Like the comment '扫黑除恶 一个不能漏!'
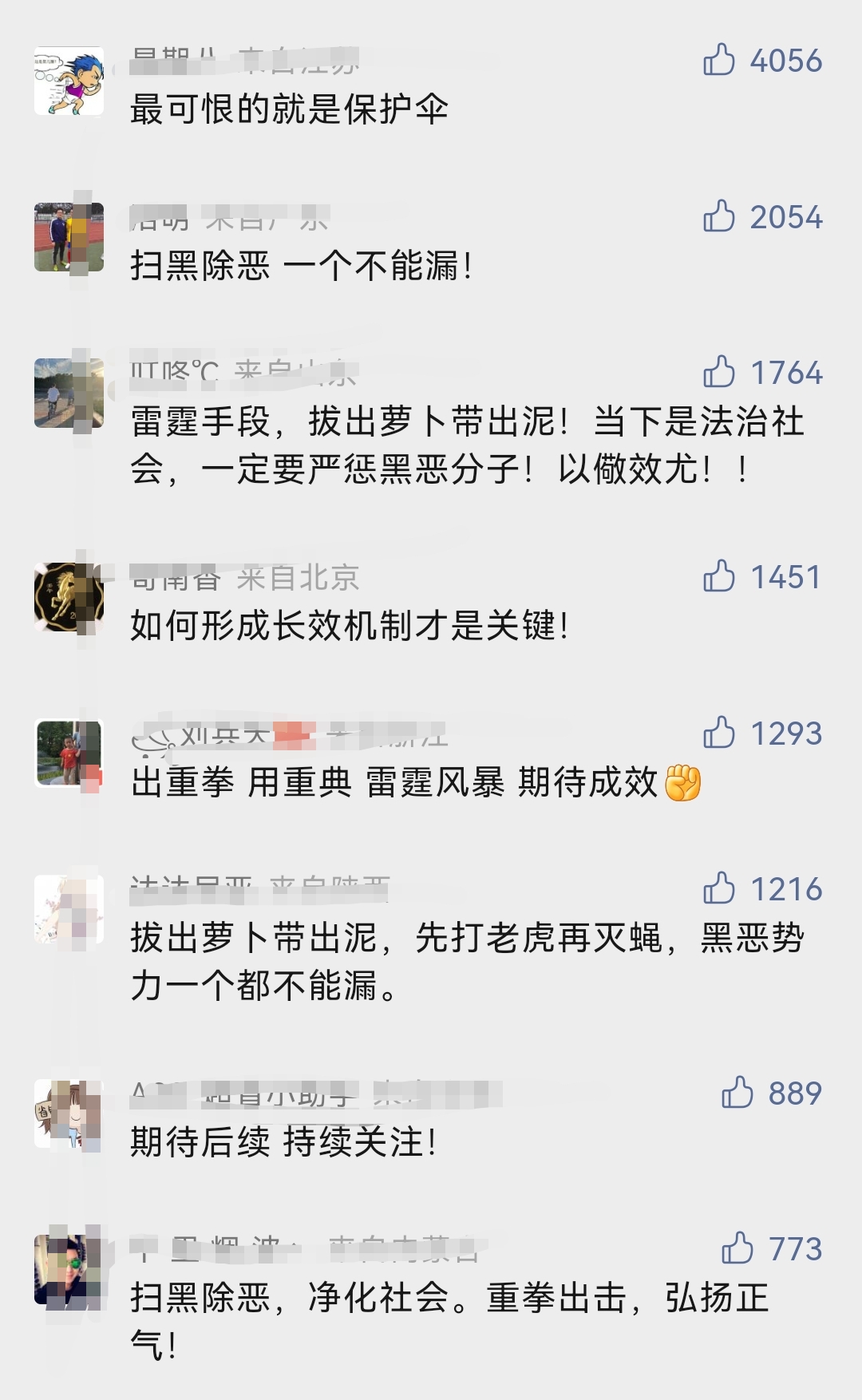 pos(719,216)
